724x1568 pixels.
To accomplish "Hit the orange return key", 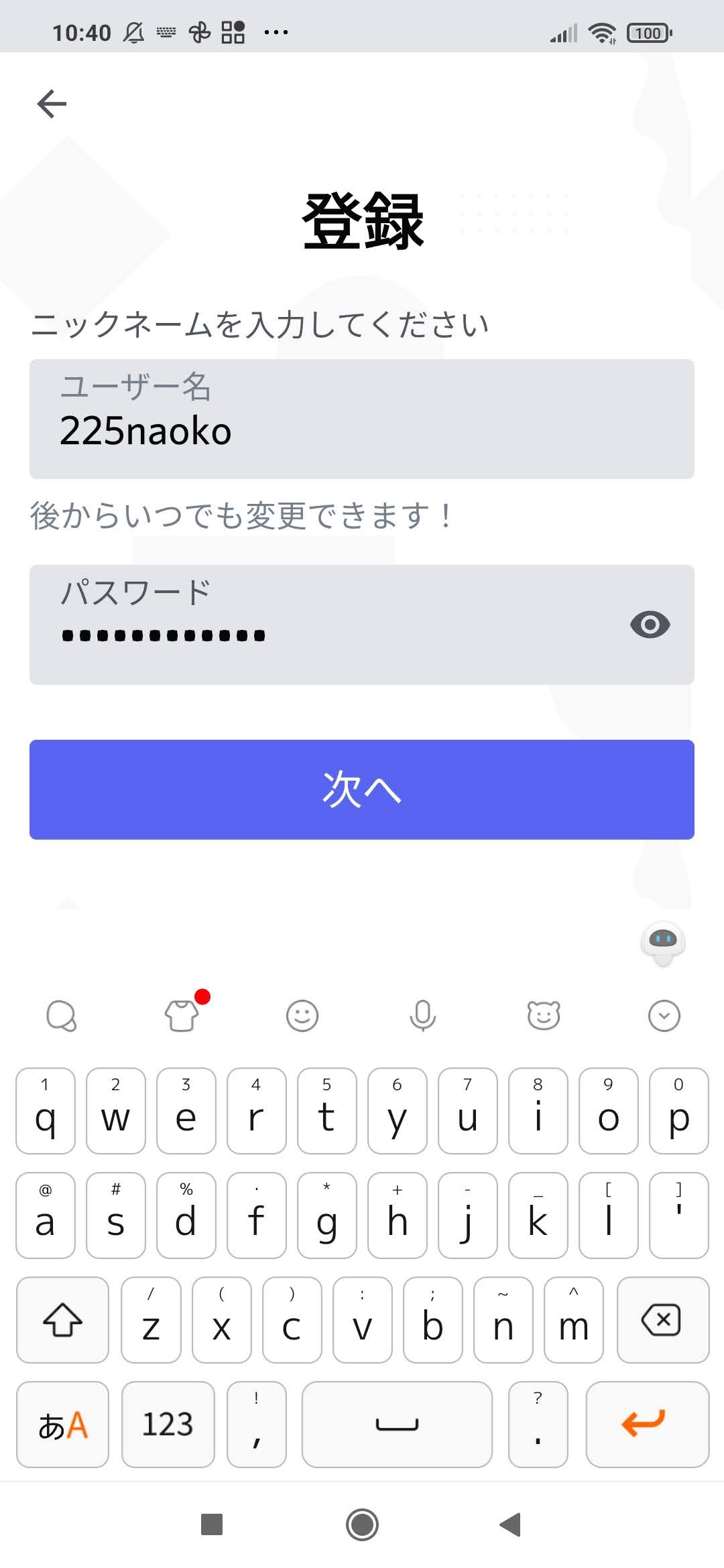I will (x=647, y=1425).
